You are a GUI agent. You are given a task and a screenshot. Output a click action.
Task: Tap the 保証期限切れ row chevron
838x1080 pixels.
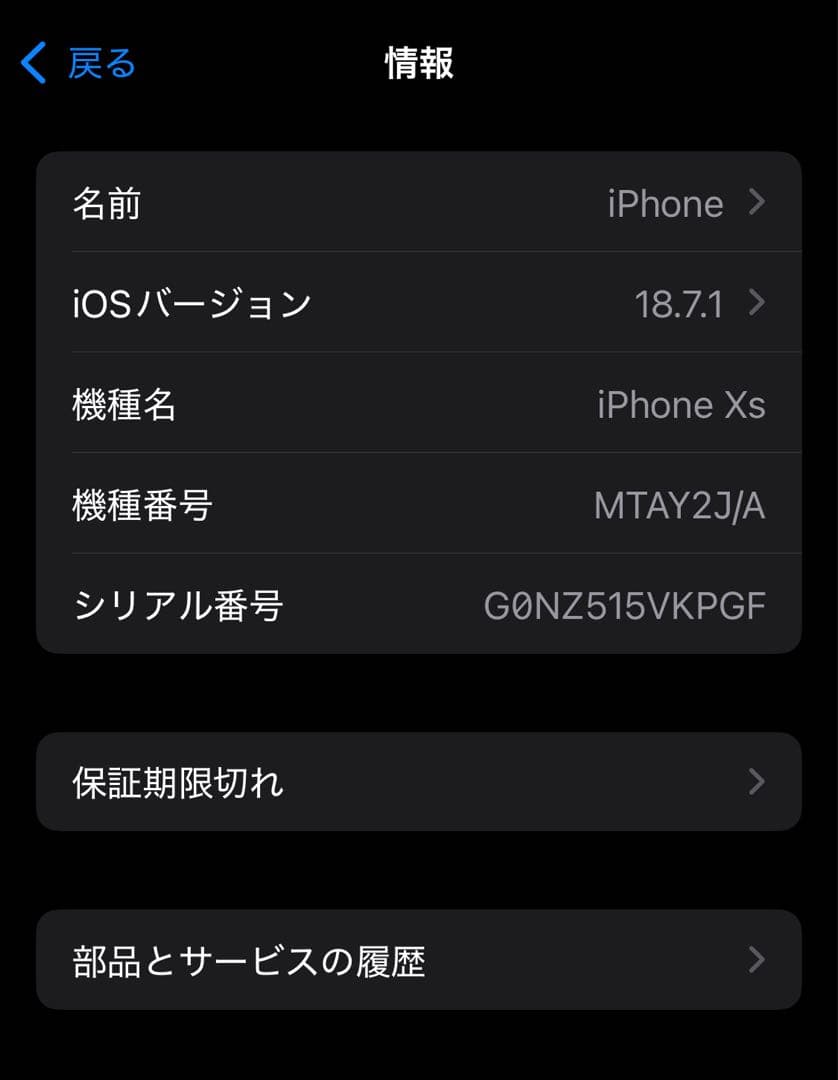tap(757, 782)
